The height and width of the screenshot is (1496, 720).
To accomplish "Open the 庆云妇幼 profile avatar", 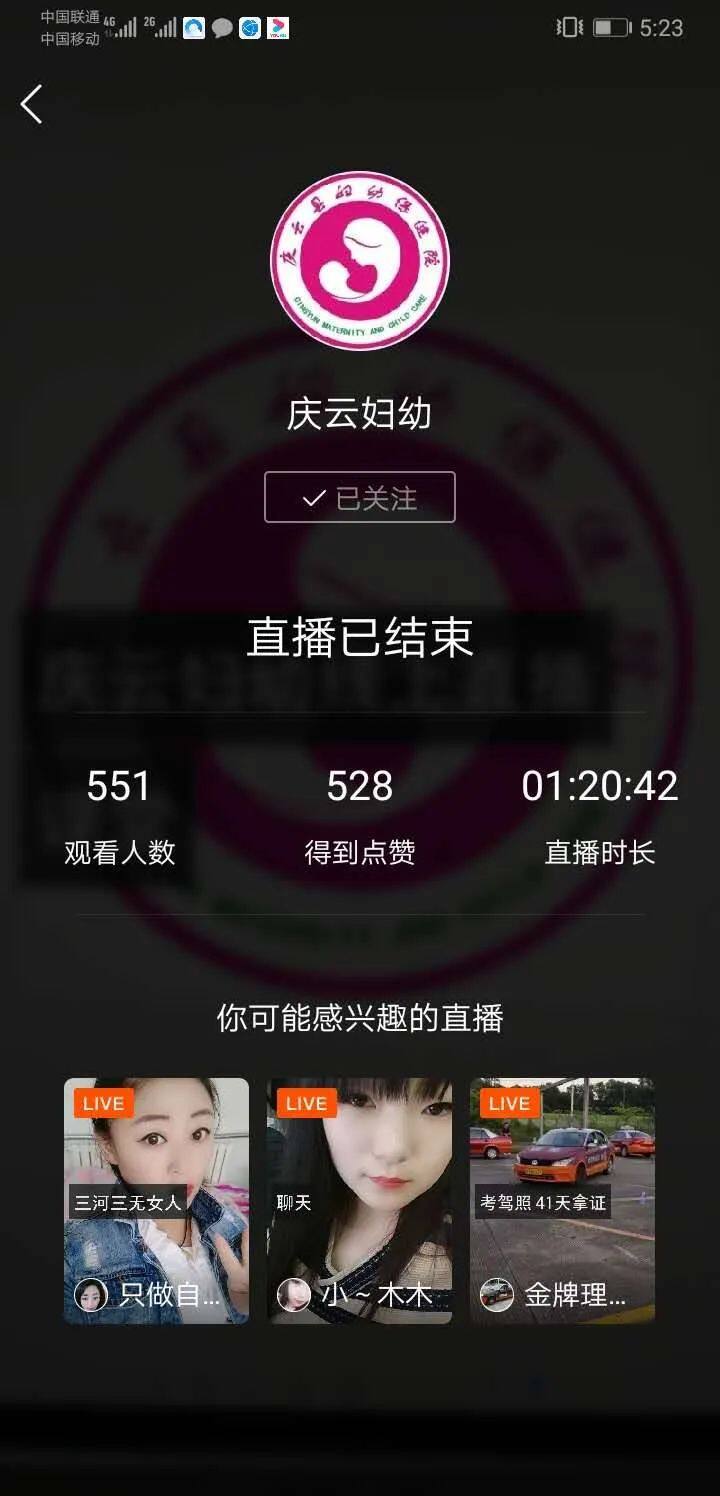I will tap(359, 261).
